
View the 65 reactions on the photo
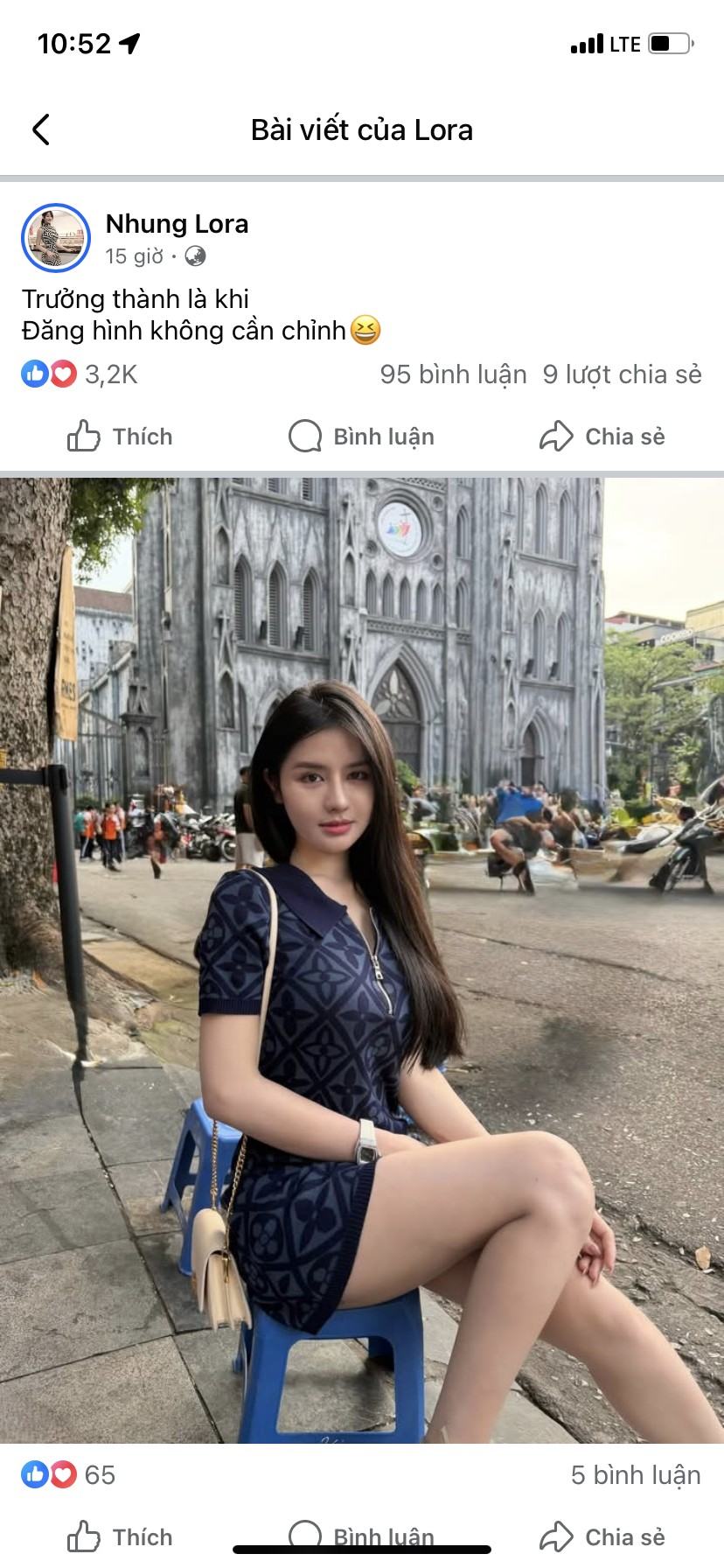(69, 1474)
